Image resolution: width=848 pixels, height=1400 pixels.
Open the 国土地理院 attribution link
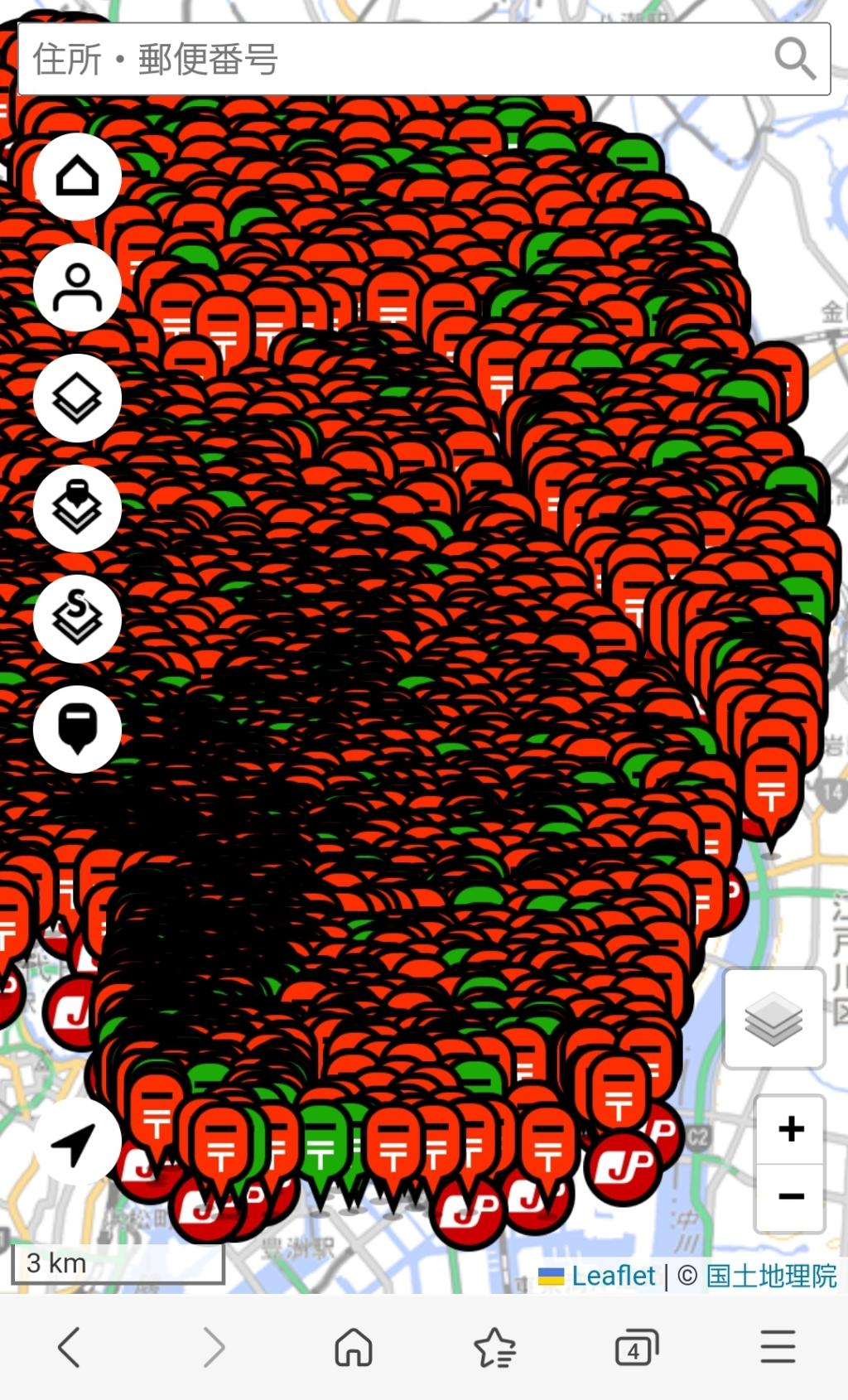click(771, 1276)
